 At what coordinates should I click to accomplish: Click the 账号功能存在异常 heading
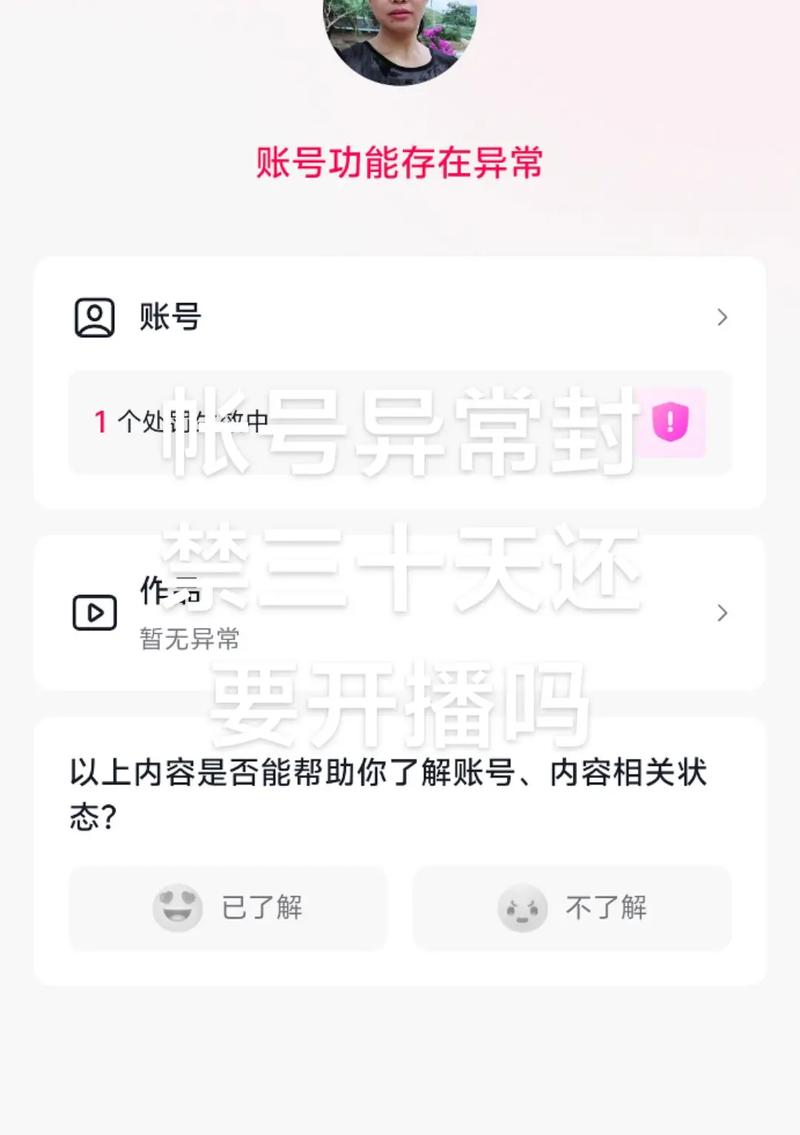[x=399, y=165]
